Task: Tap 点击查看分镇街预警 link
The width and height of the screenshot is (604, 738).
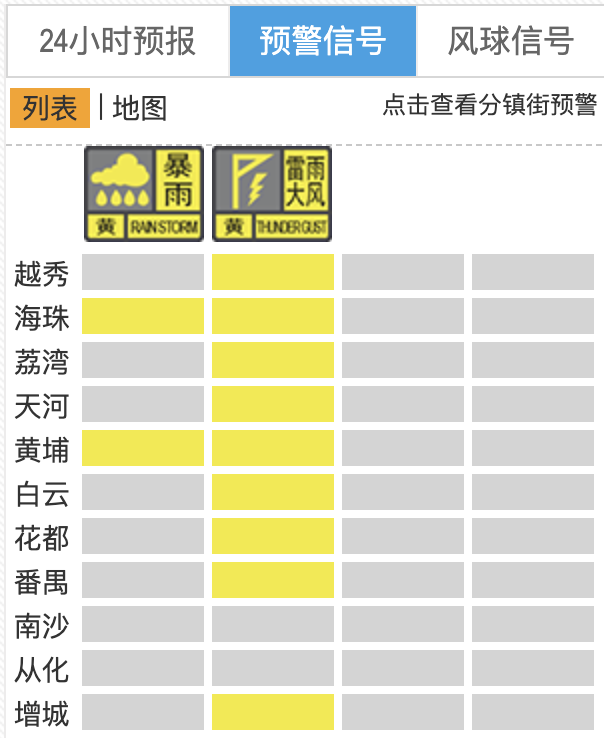Action: click(x=490, y=104)
